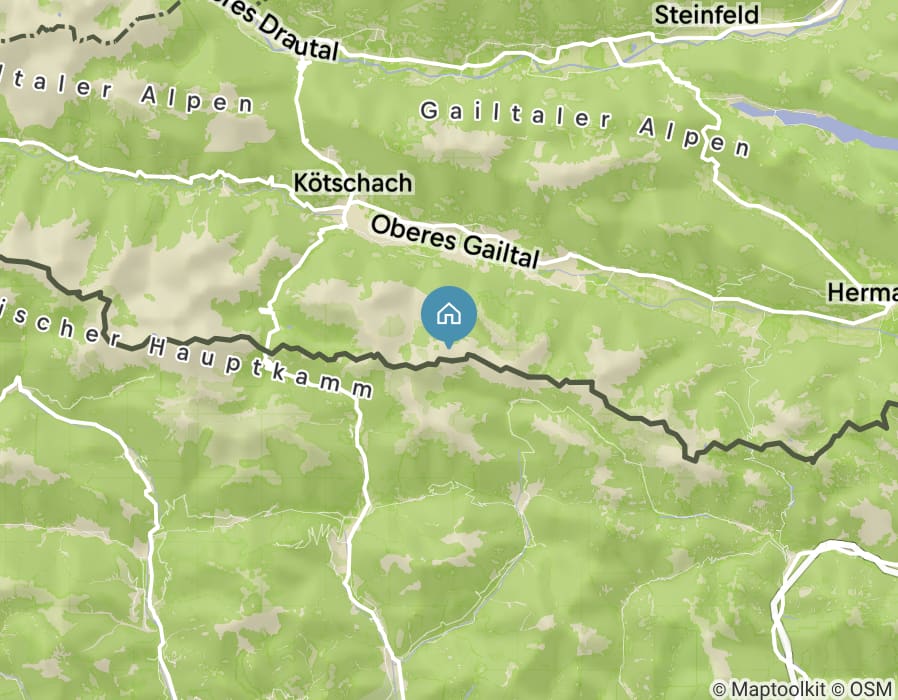Screen dimensions: 898x700
Task: Tap the blue hut marker pin
Action: click(449, 314)
